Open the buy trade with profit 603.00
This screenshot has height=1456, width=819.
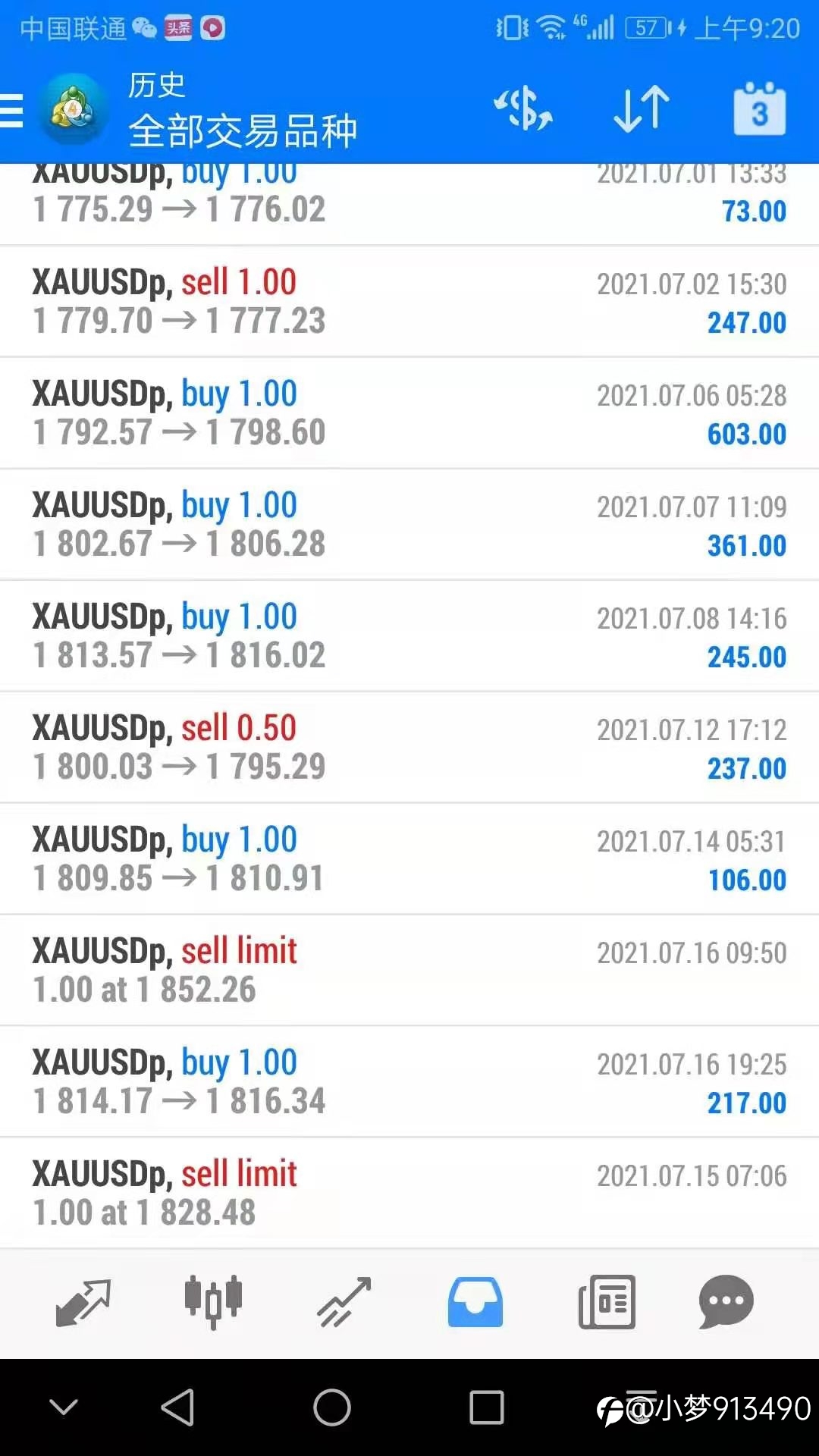click(x=409, y=413)
